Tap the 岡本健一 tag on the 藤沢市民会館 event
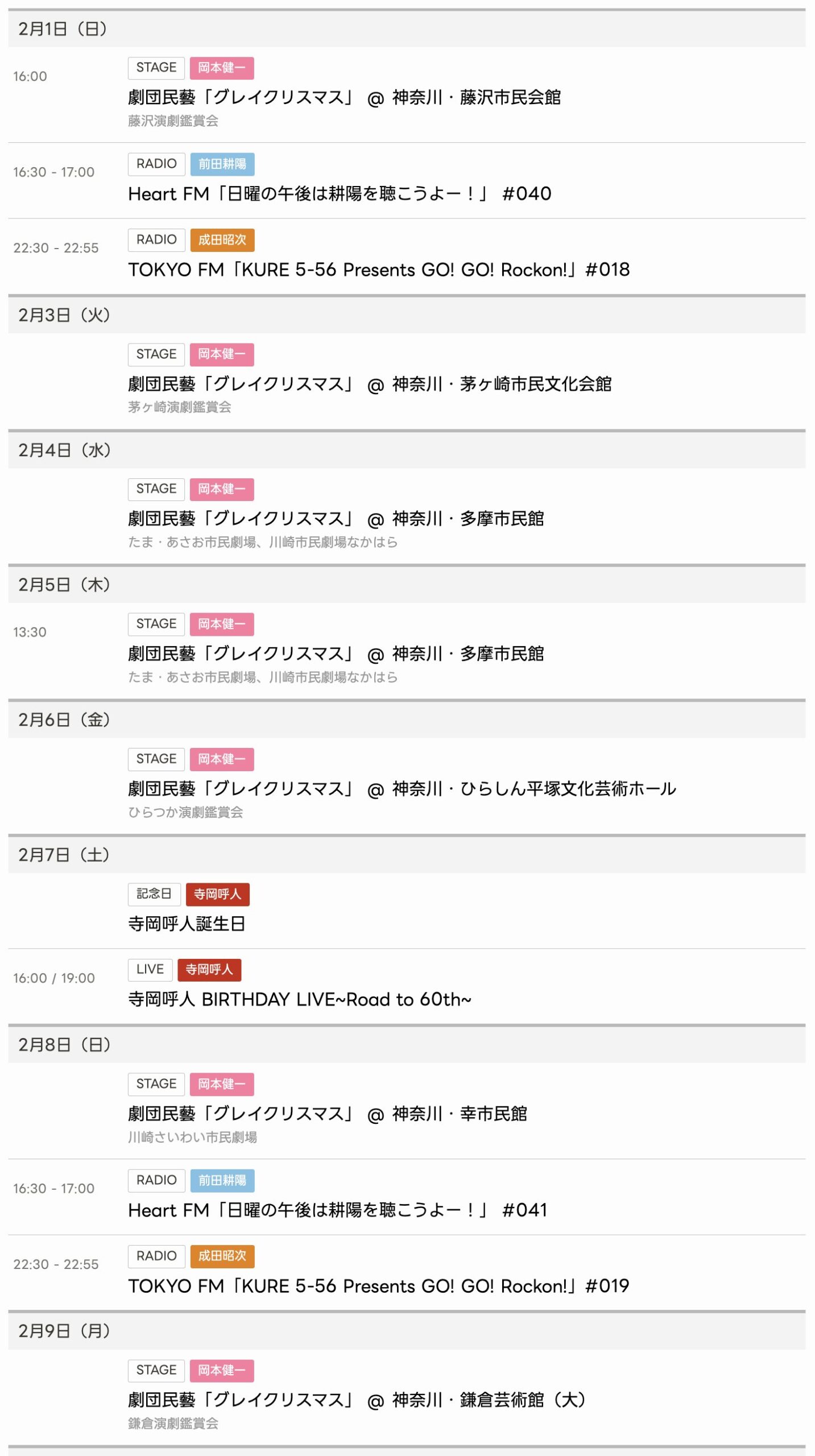Screen dimensions: 815x1456 (222, 68)
